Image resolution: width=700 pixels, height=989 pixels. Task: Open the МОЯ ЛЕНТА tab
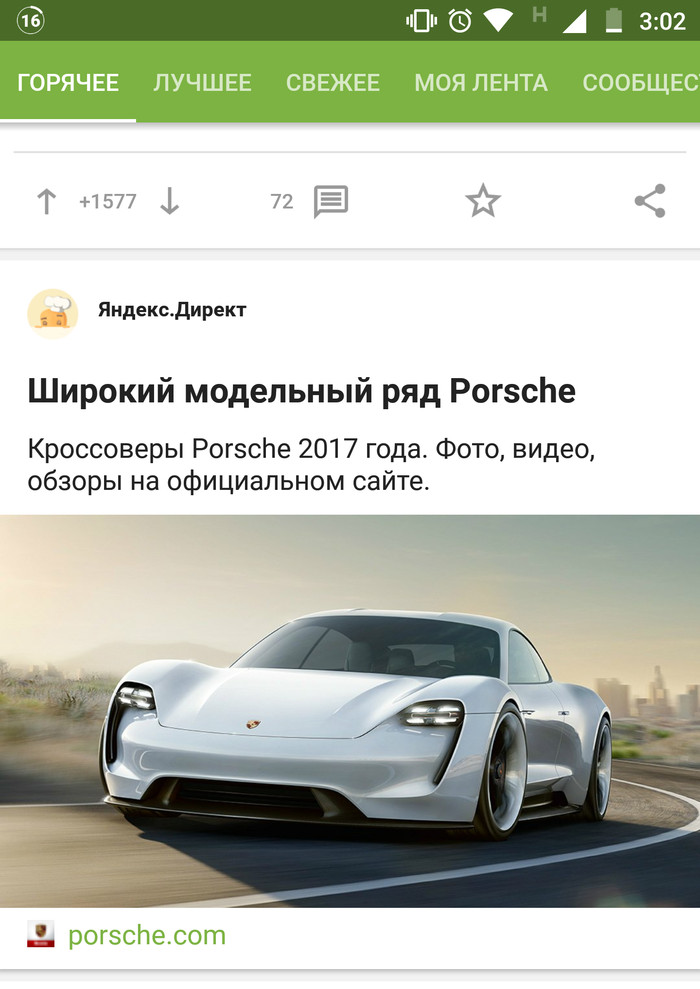tap(481, 83)
